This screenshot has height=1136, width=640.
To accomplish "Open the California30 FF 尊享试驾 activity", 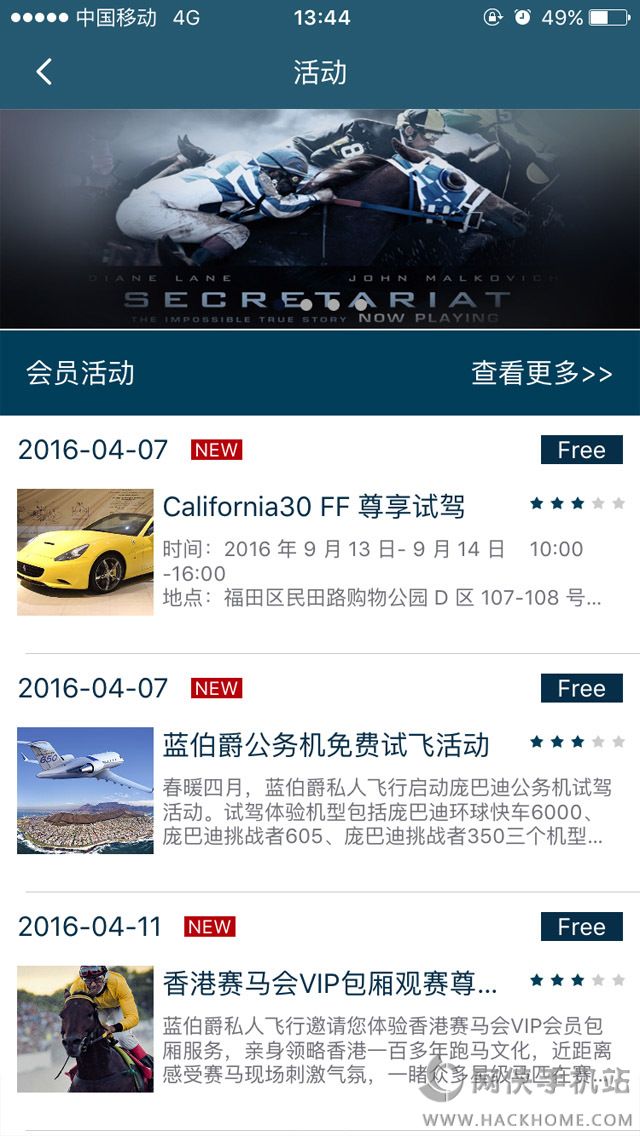I will 314,507.
